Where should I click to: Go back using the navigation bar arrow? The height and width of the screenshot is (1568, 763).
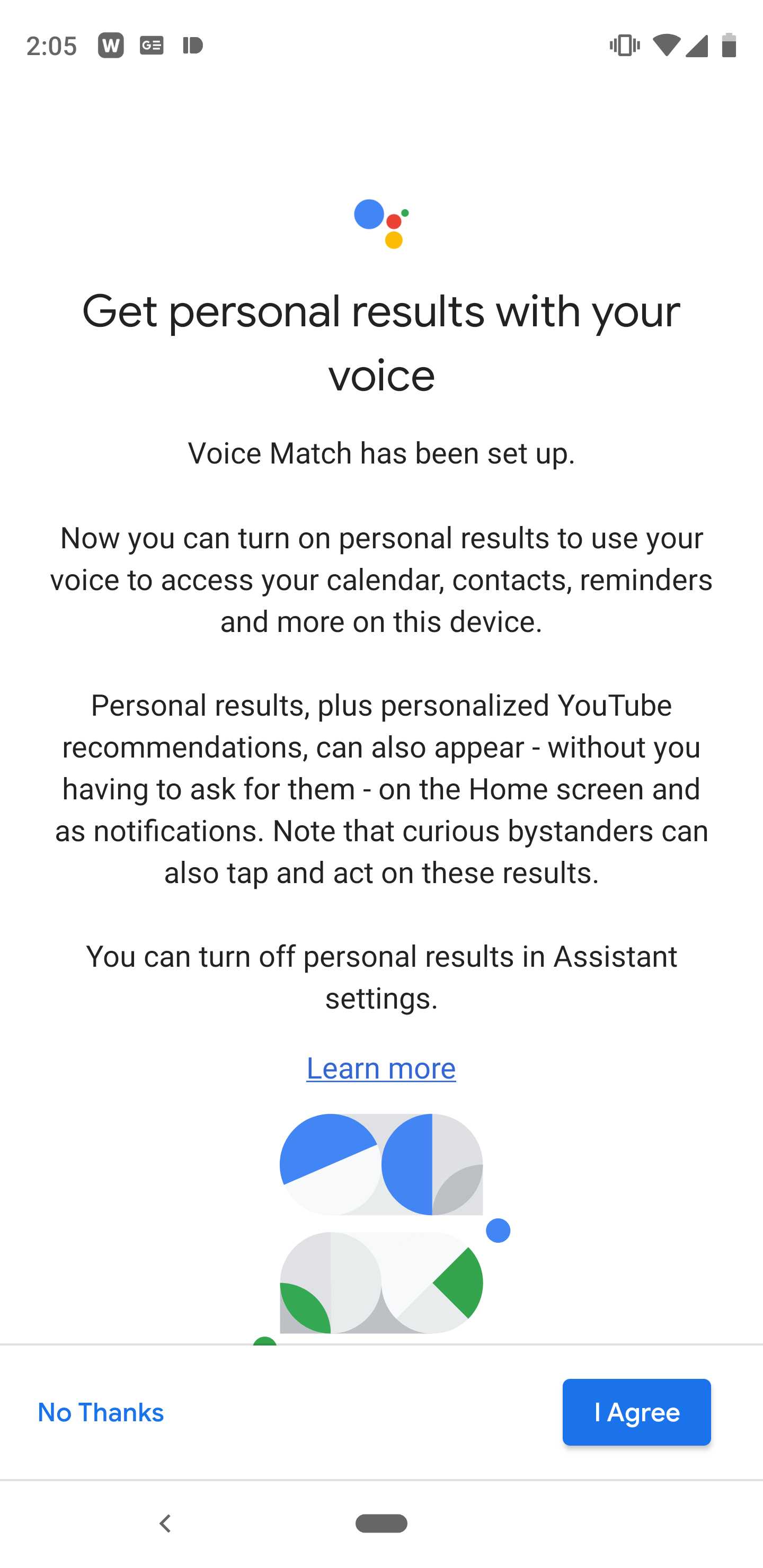tap(165, 1523)
